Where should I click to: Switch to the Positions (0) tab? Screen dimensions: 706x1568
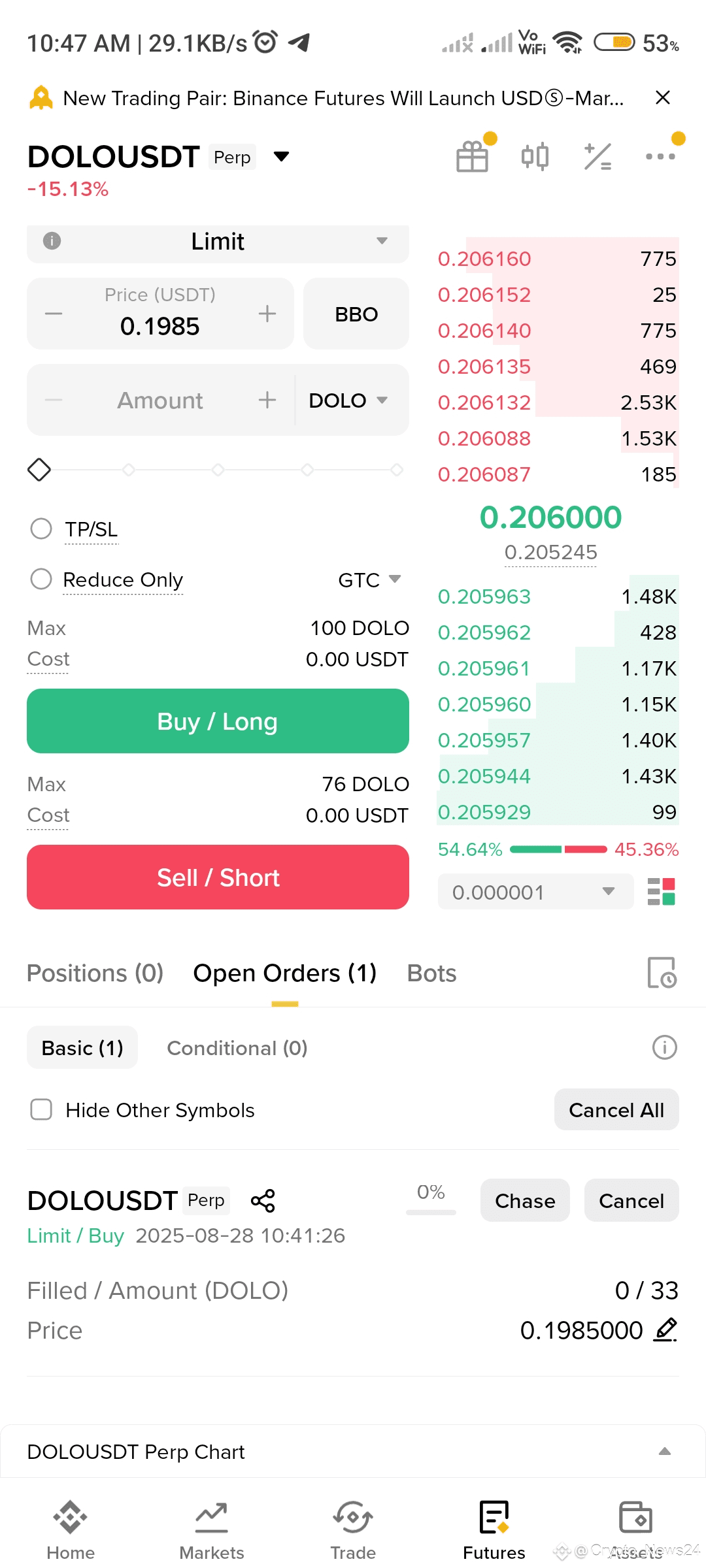[x=95, y=973]
